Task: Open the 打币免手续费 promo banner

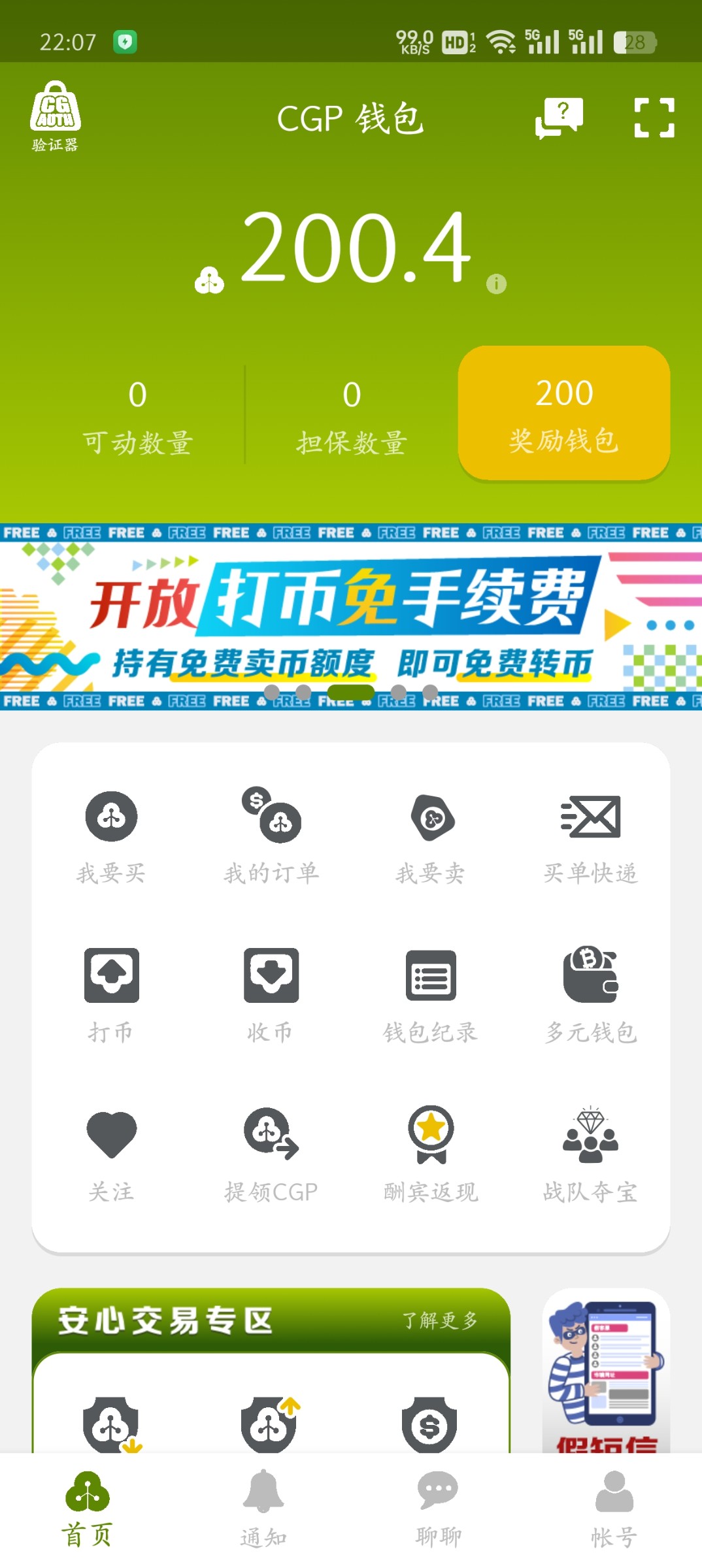Action: tap(351, 617)
